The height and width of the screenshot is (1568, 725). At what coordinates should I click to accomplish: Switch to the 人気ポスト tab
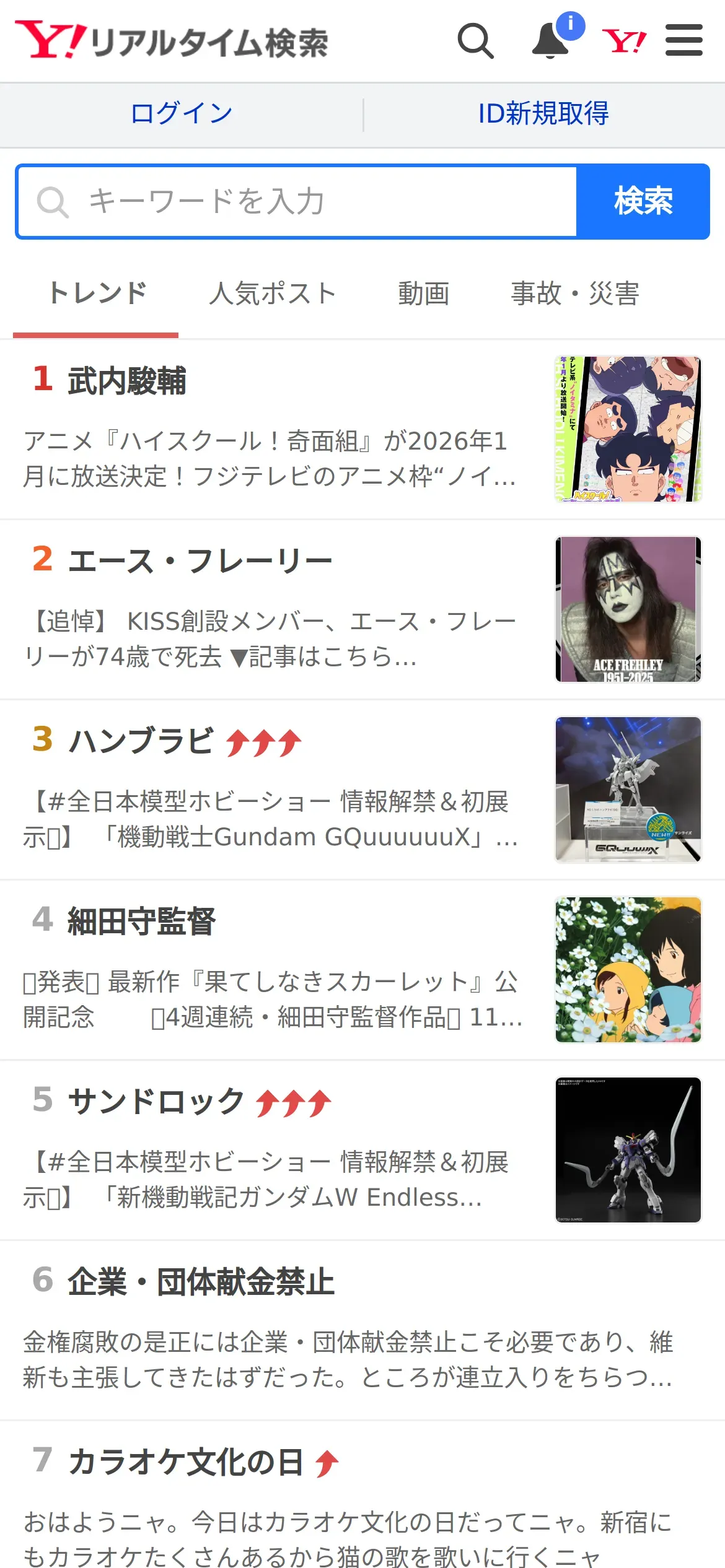pyautogui.click(x=273, y=294)
